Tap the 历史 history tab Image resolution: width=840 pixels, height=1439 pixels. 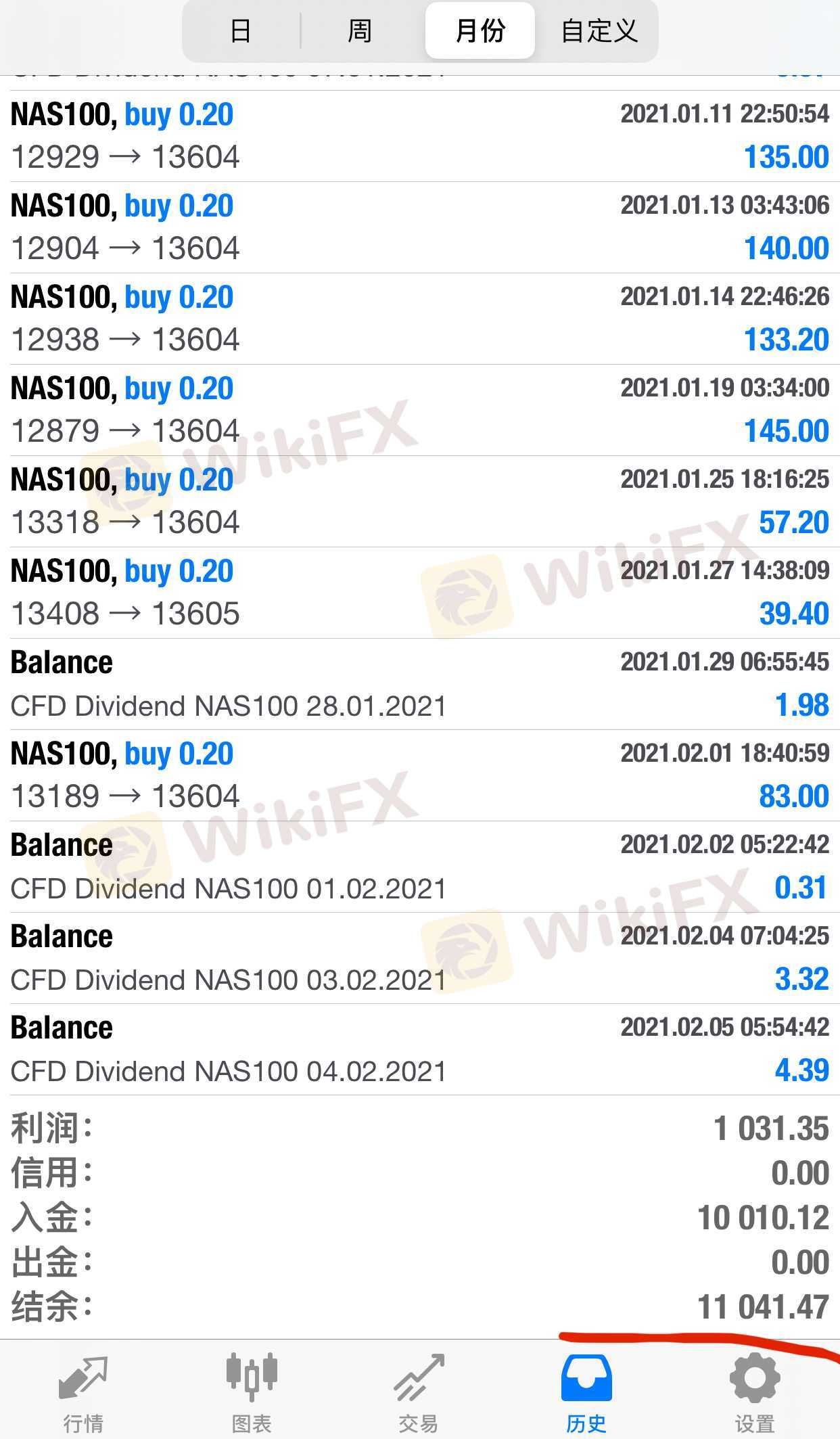(x=586, y=1392)
